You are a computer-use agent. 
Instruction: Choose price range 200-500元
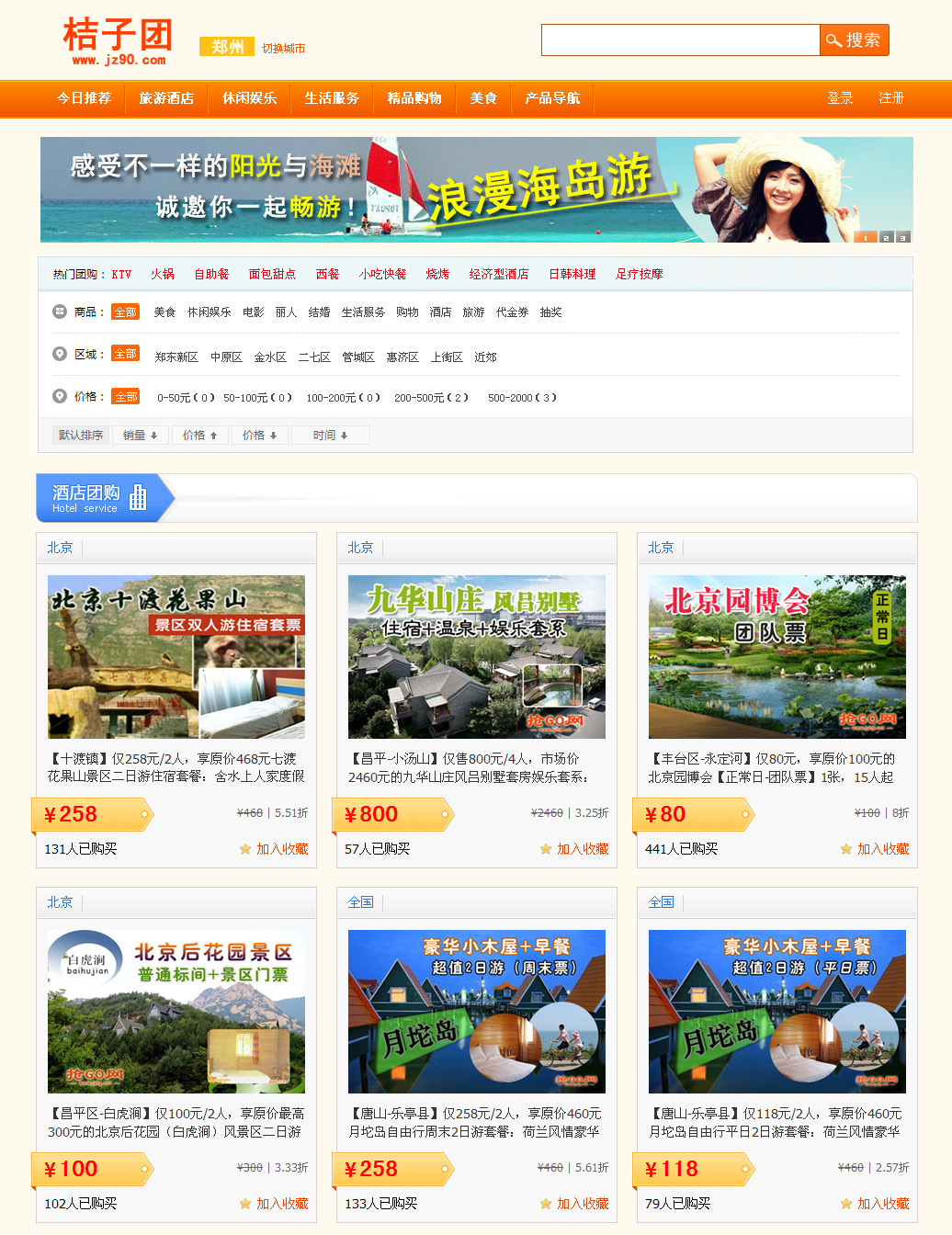pos(431,398)
